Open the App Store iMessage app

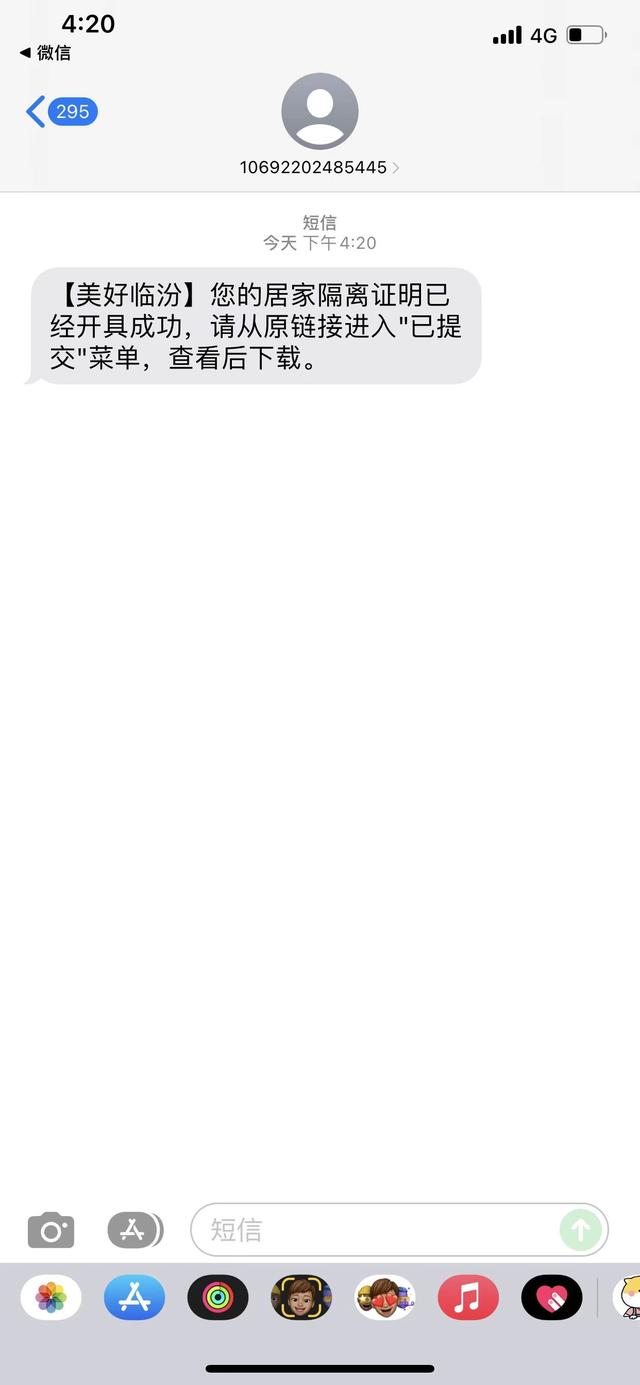[134, 1298]
